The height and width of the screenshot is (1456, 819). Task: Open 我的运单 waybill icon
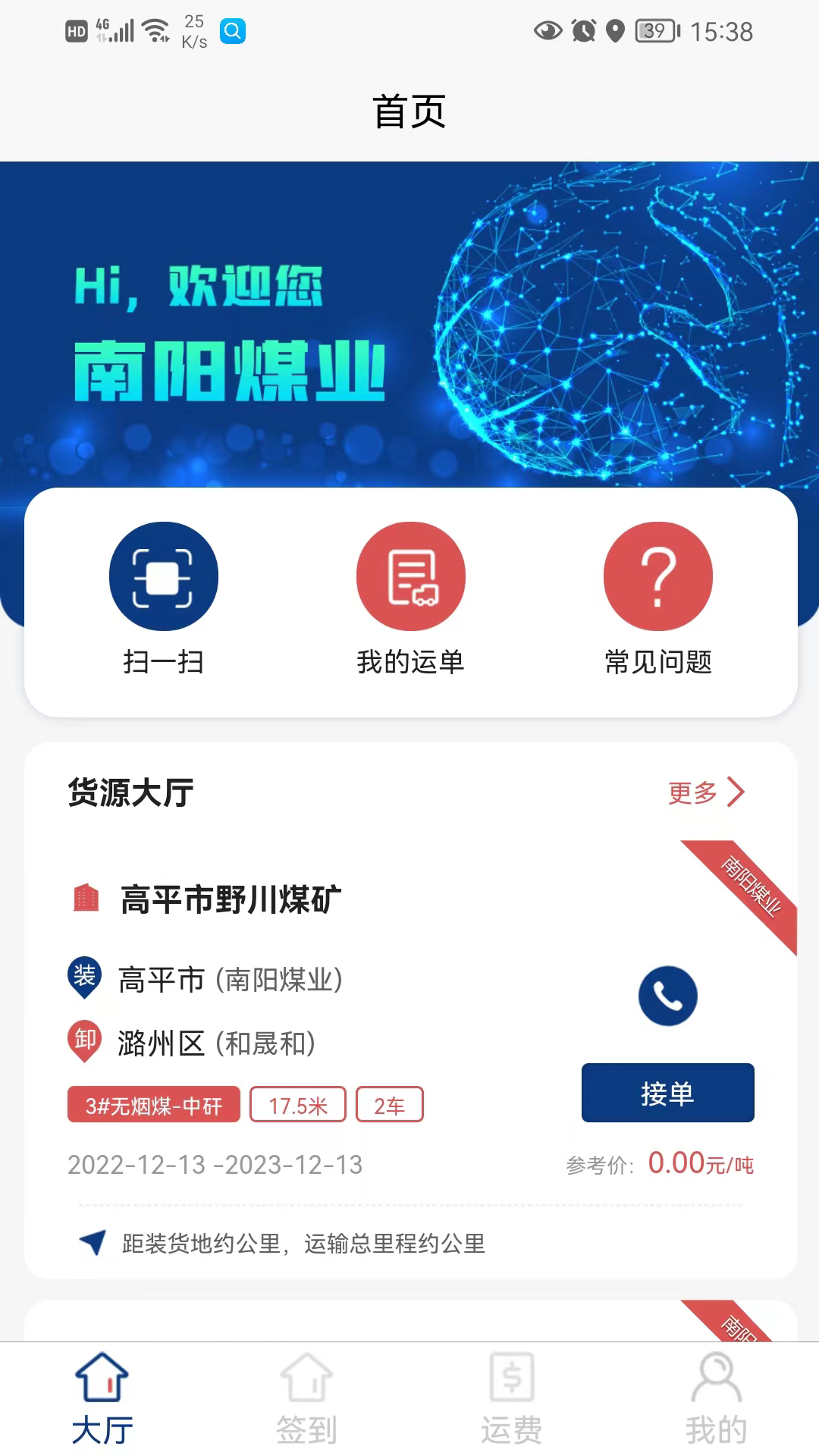pos(410,576)
